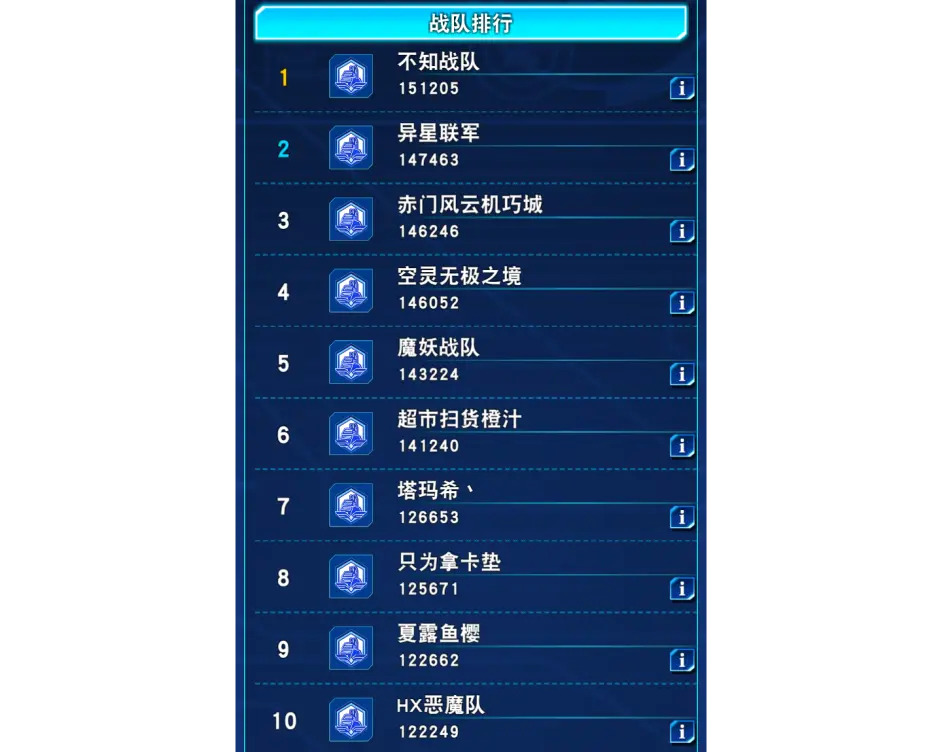The image size is (942, 752).
Task: Show info for 空灵无极之境
Action: (x=682, y=303)
